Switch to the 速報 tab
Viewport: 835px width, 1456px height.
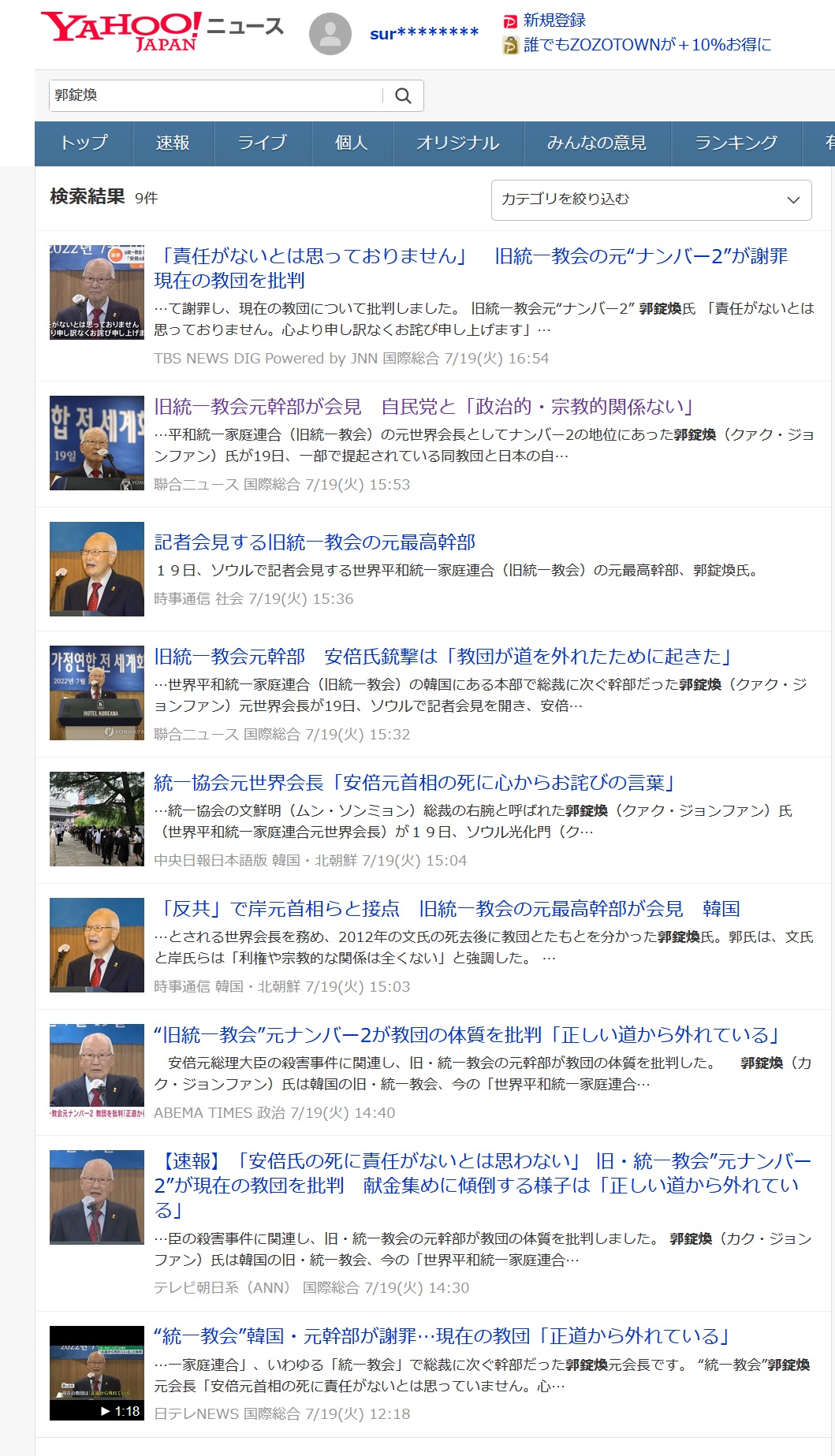173,143
